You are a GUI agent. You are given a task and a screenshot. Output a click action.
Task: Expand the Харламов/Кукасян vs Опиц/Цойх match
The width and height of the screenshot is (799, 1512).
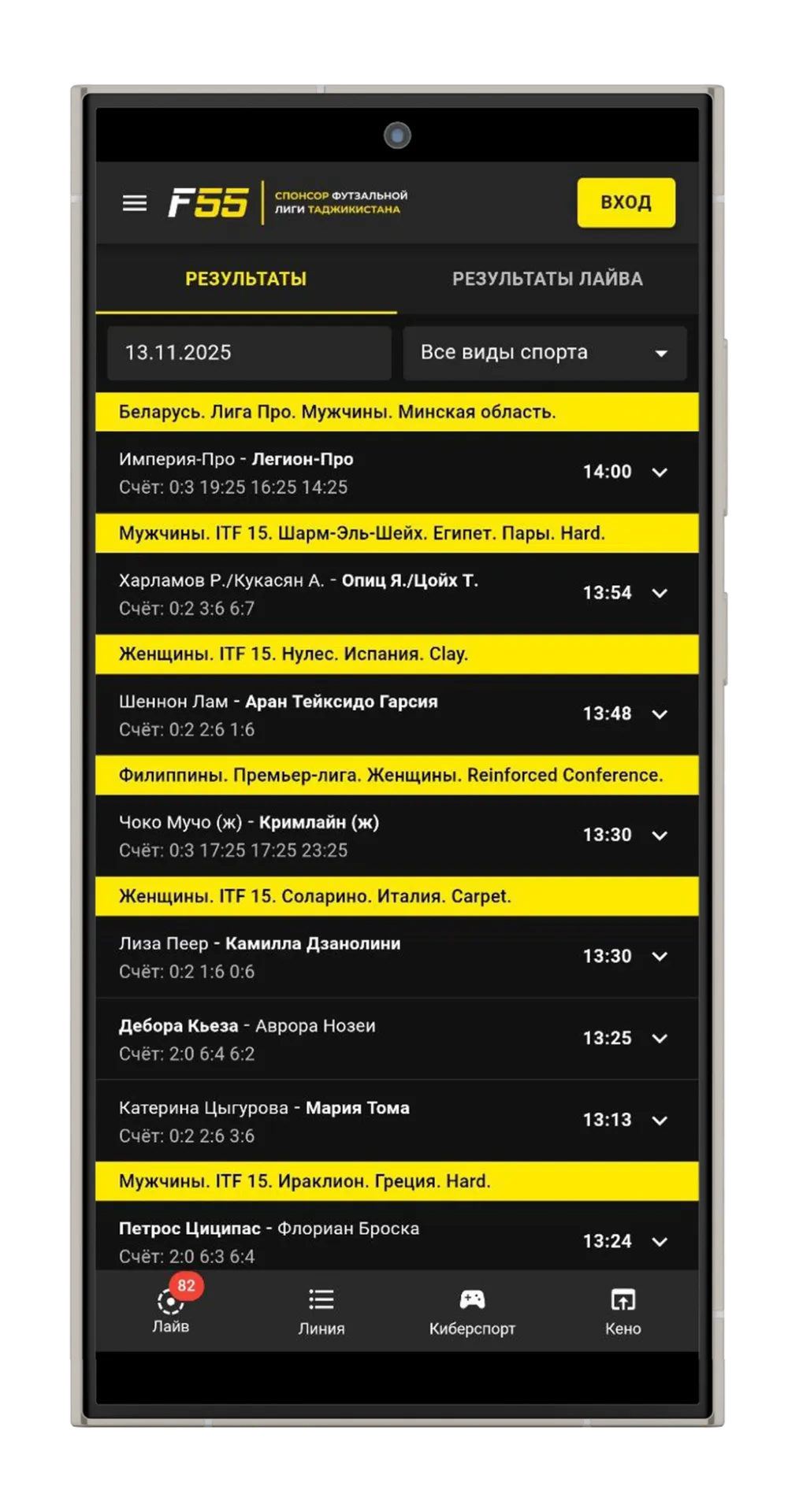pyautogui.click(x=397, y=594)
